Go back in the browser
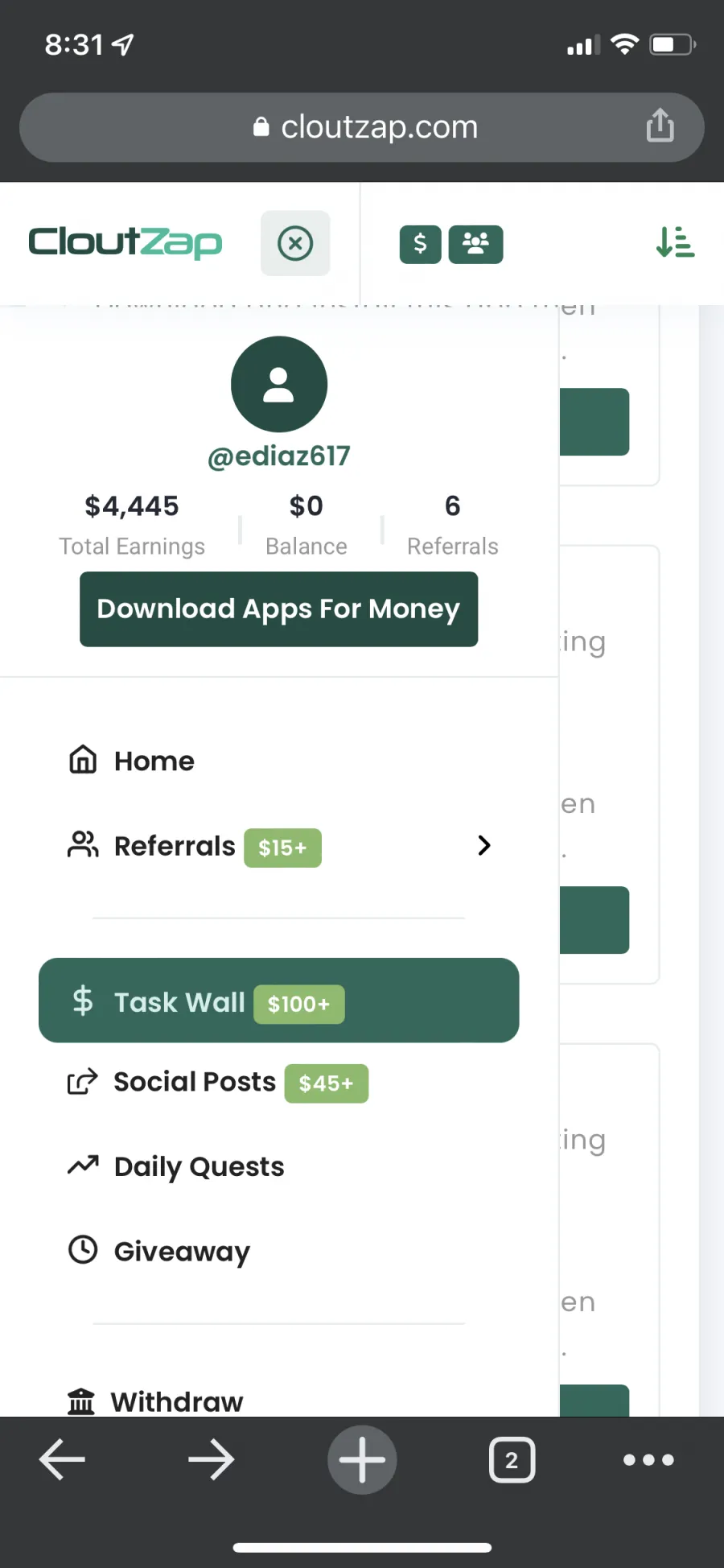Viewport: 724px width, 1568px height. [63, 1459]
